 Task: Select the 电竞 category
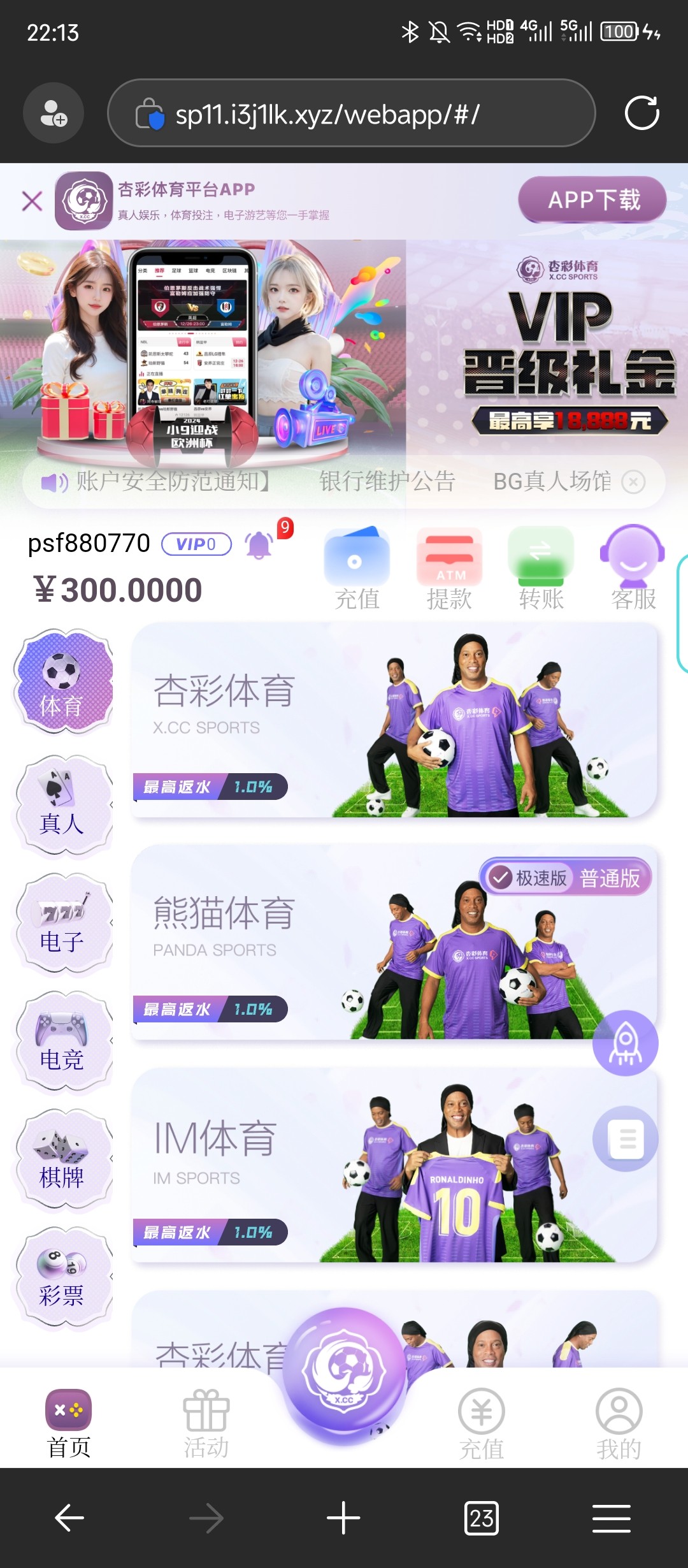pos(62,1040)
